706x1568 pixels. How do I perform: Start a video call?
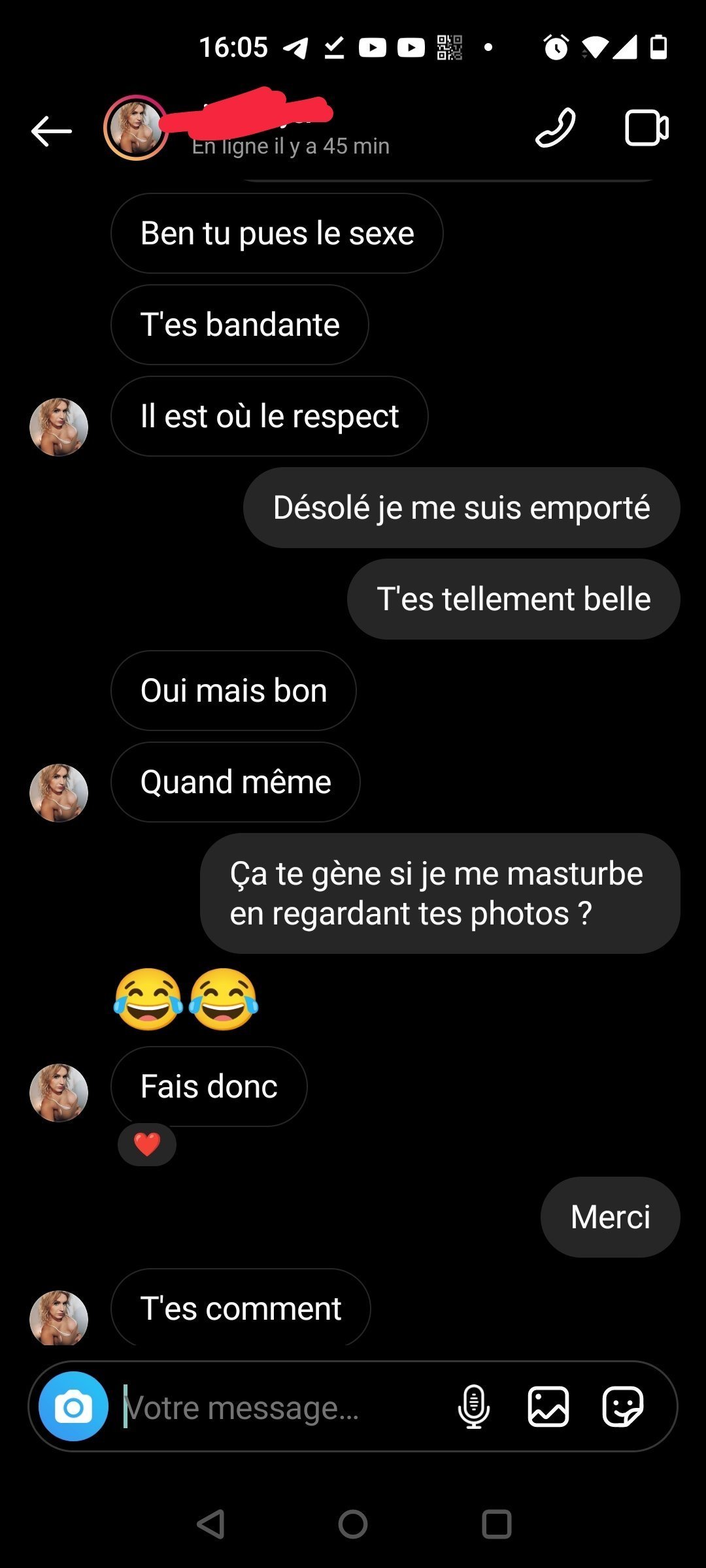(647, 128)
